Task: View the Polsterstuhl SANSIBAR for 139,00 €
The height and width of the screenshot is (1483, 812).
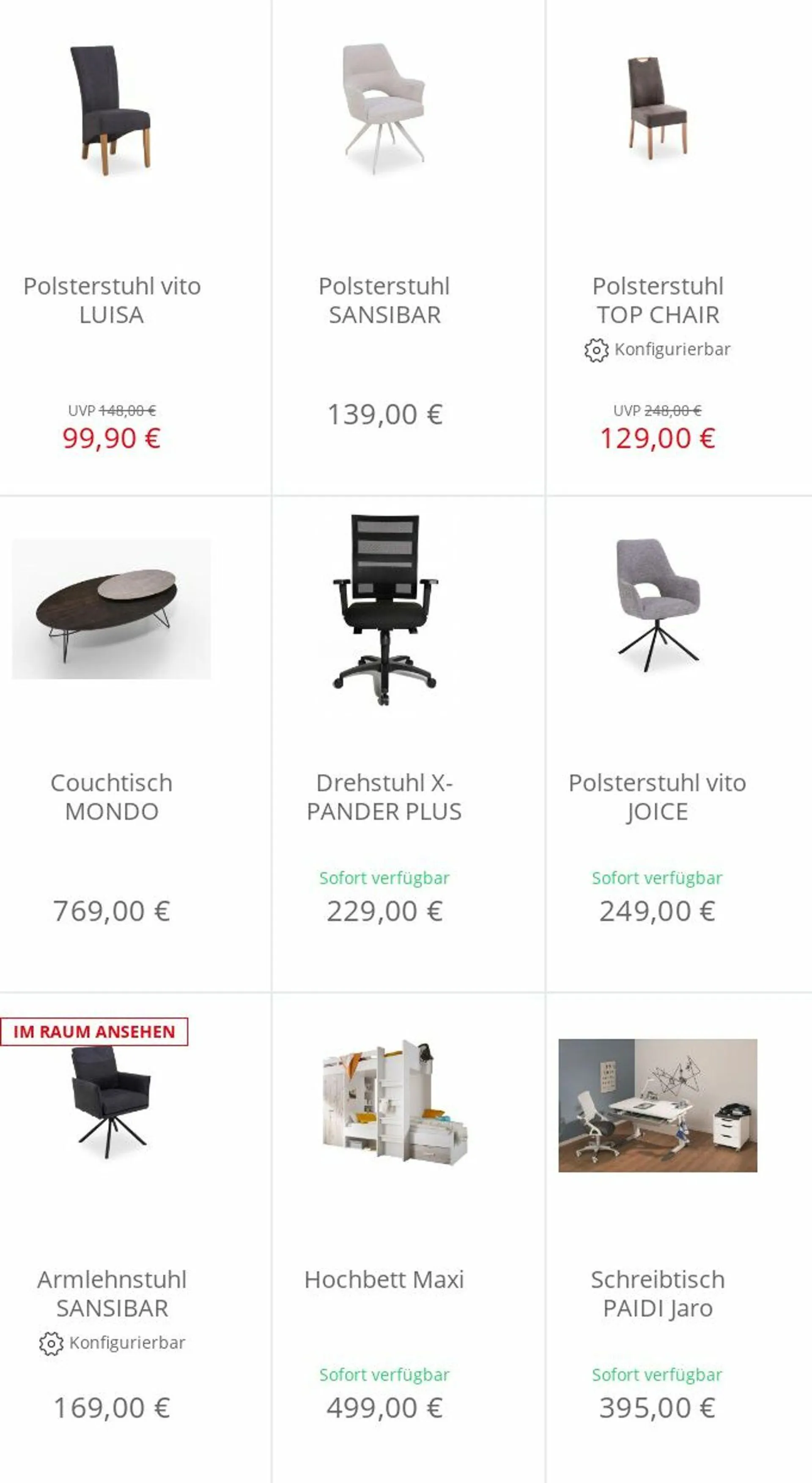Action: click(384, 300)
